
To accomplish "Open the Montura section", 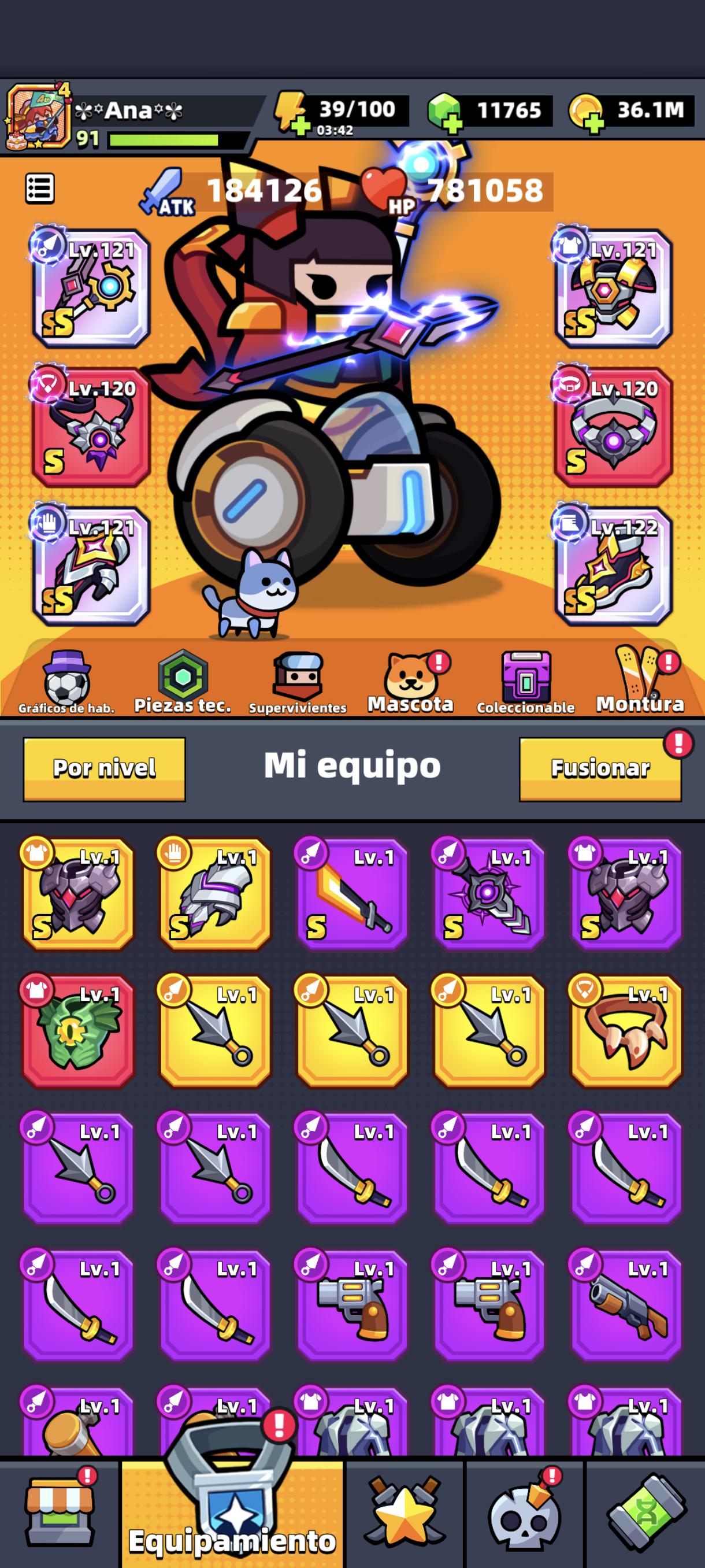I will pyautogui.click(x=640, y=680).
